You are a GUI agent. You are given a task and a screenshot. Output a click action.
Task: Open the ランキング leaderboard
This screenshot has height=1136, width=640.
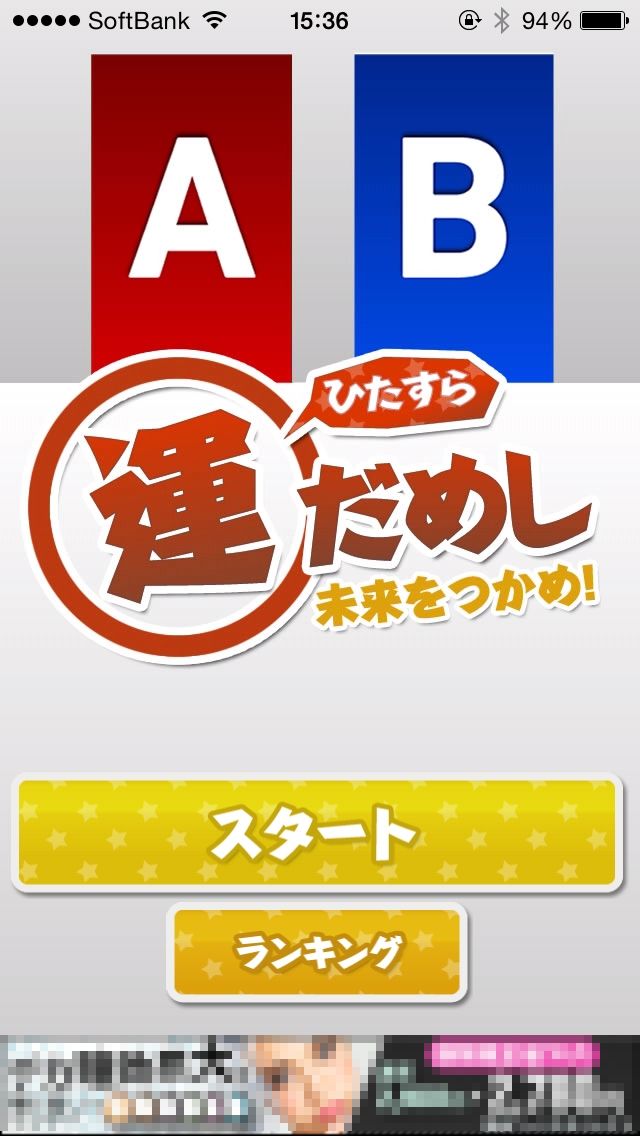coord(317,952)
